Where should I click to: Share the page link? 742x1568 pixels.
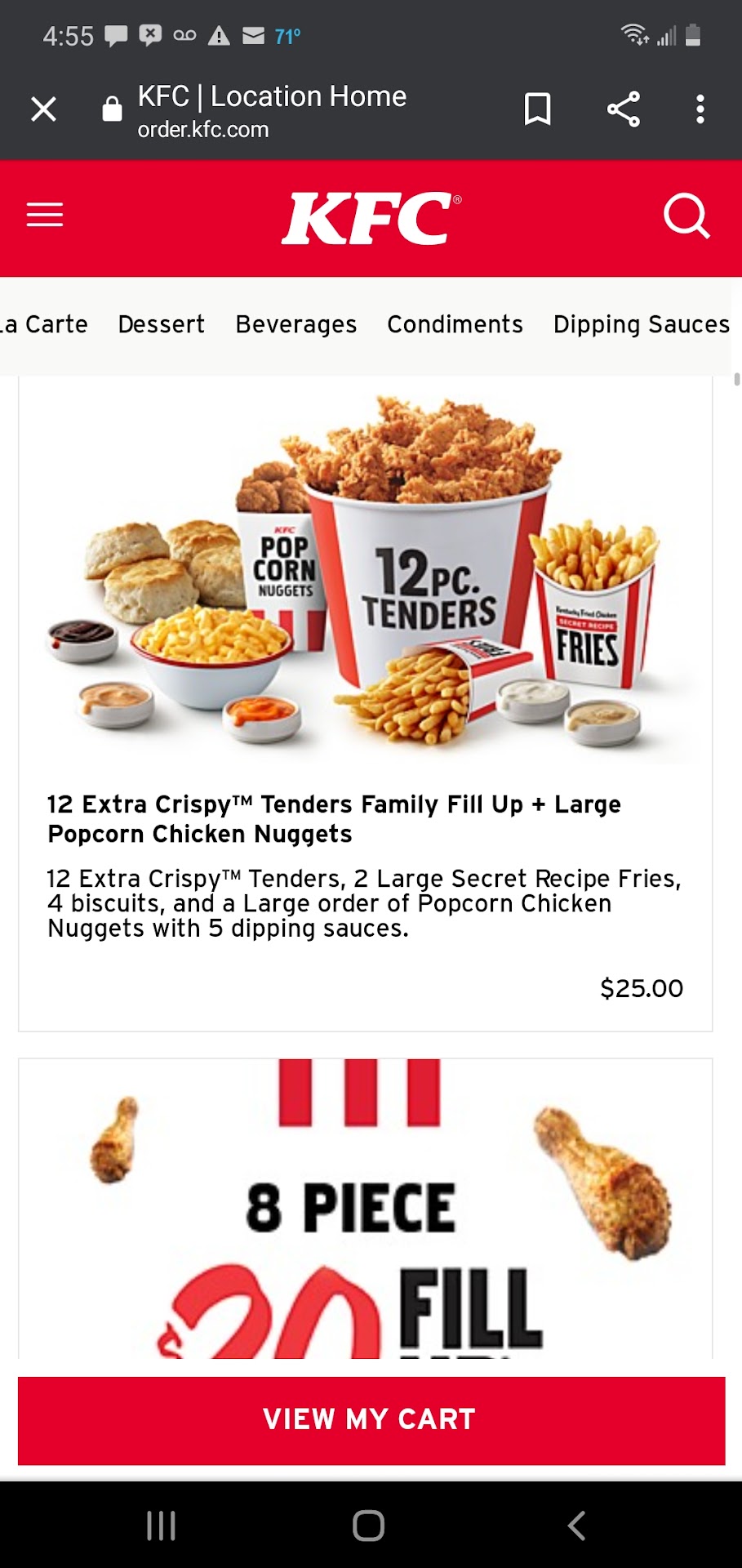[623, 109]
